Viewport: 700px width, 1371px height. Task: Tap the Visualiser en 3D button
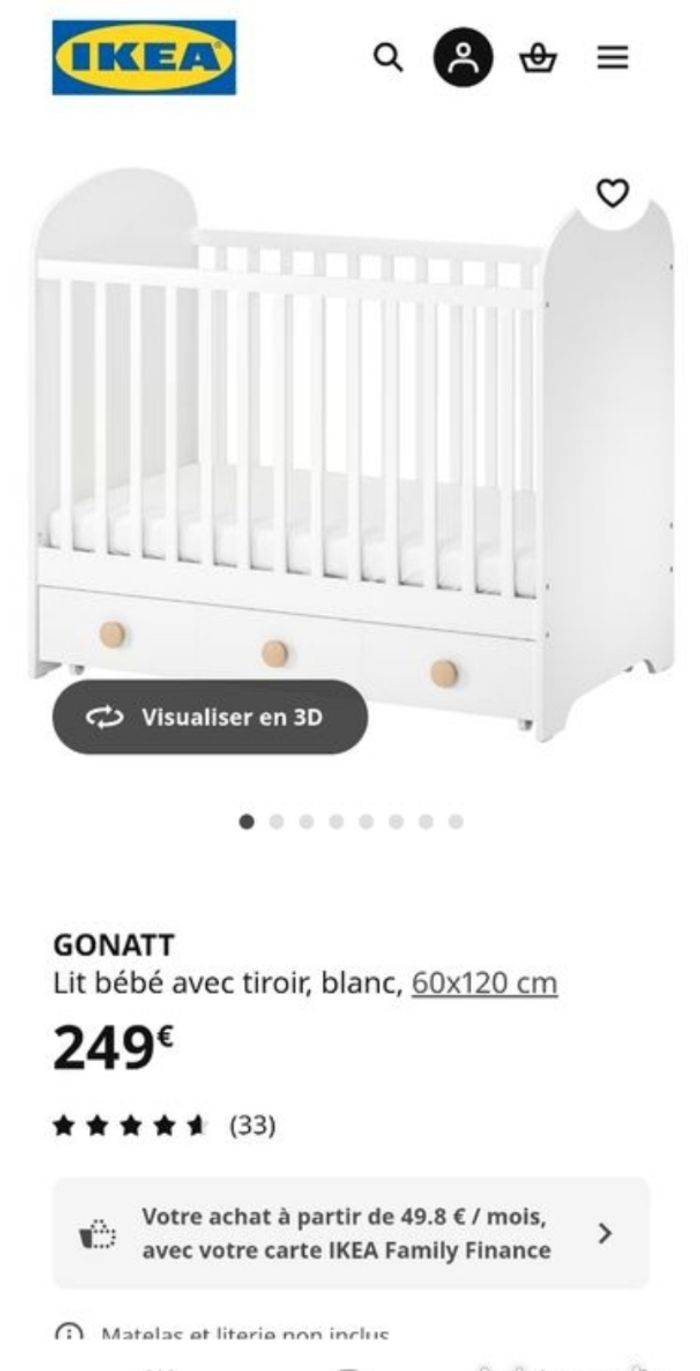(x=210, y=717)
